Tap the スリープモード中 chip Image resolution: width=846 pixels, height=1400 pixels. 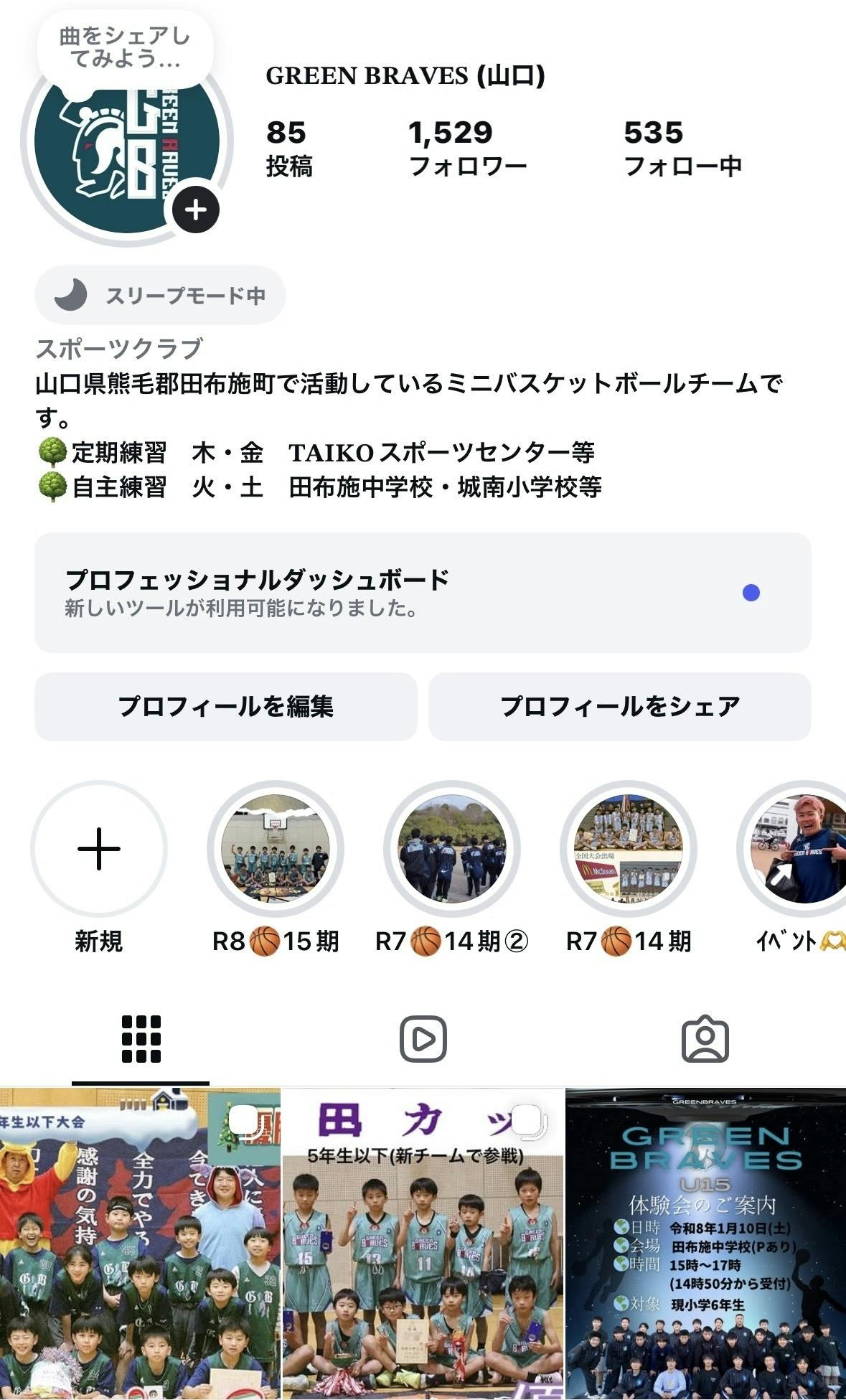tap(160, 295)
